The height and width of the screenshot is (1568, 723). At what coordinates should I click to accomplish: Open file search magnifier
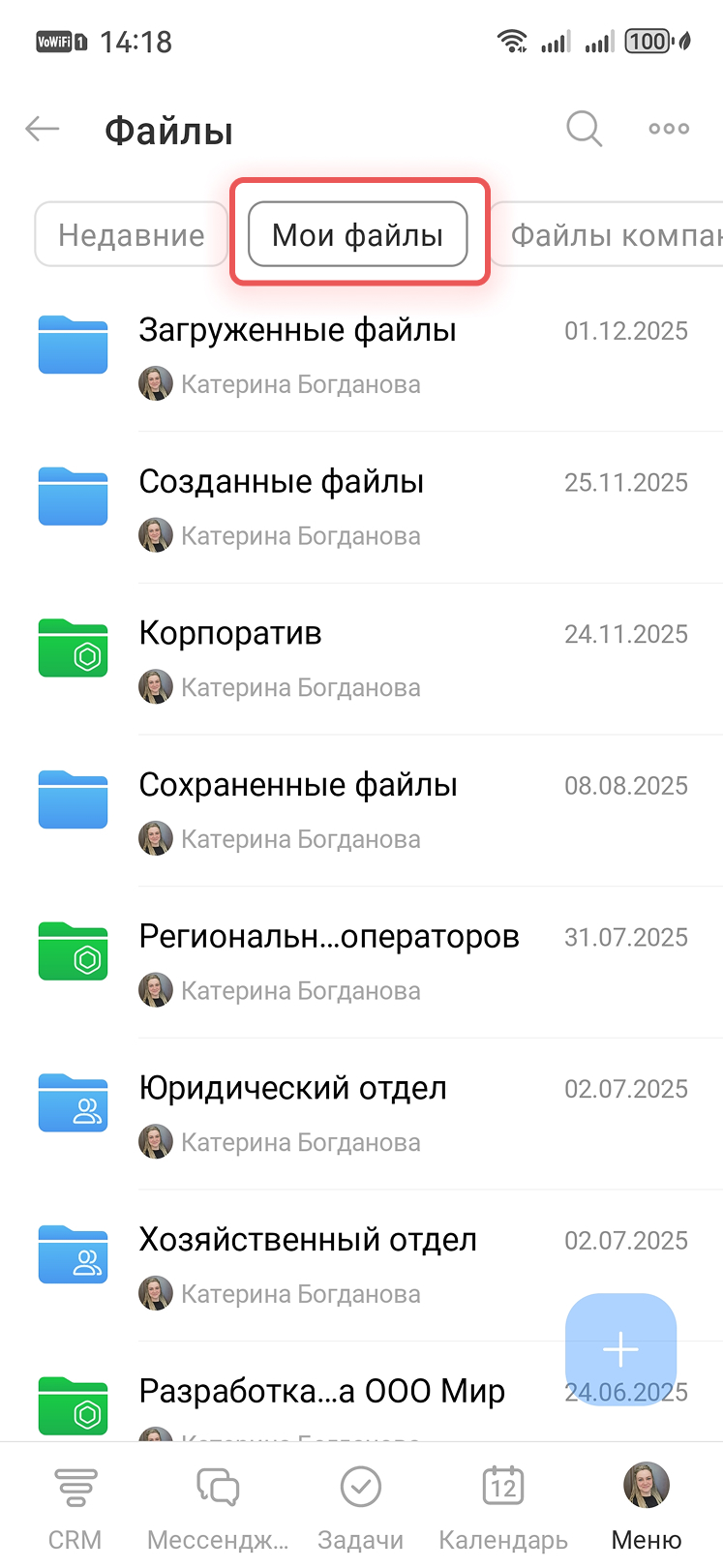pyautogui.click(x=584, y=129)
